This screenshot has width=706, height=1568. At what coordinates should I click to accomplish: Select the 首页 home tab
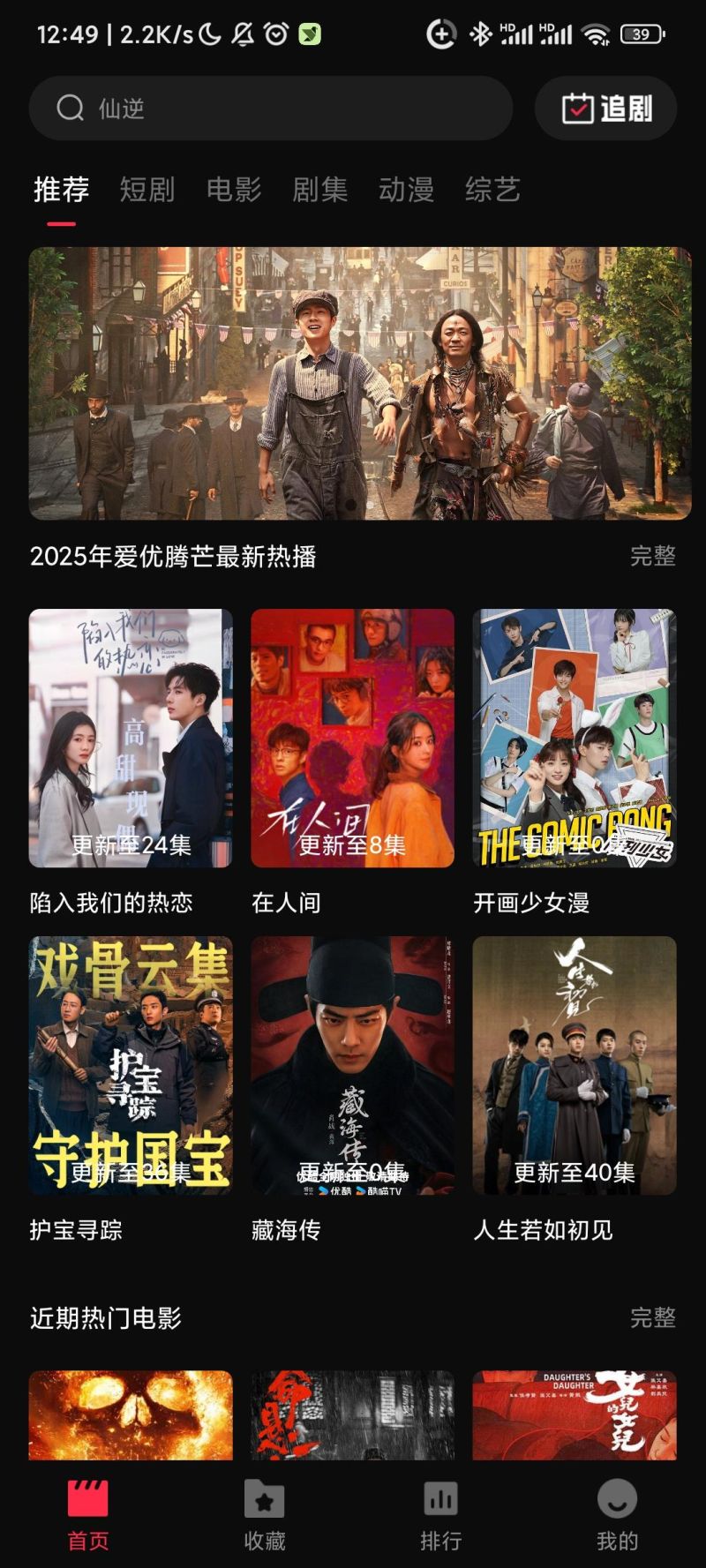point(88,1516)
